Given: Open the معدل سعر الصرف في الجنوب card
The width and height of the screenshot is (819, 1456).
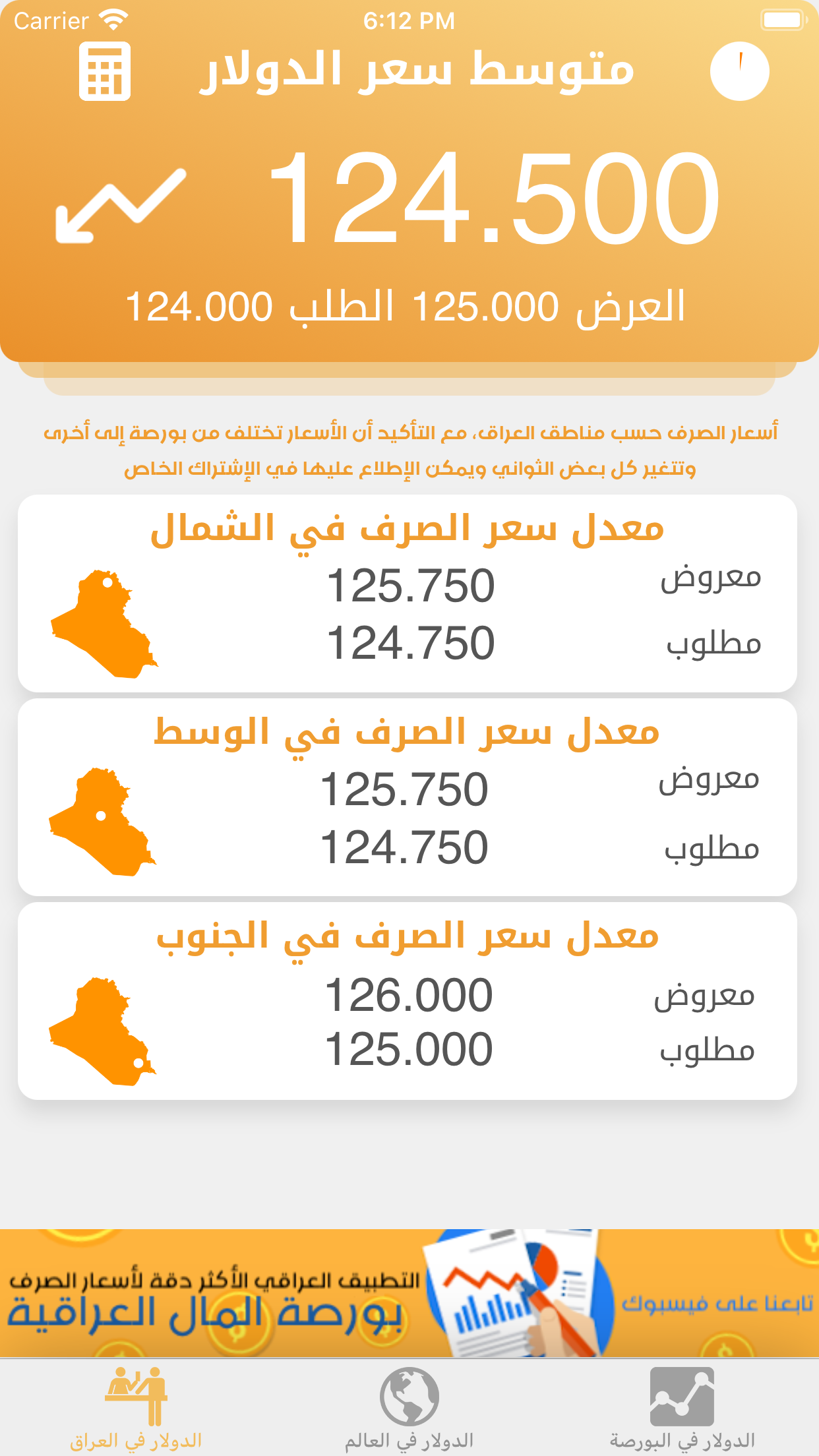Looking at the screenshot, I should (408, 1001).
